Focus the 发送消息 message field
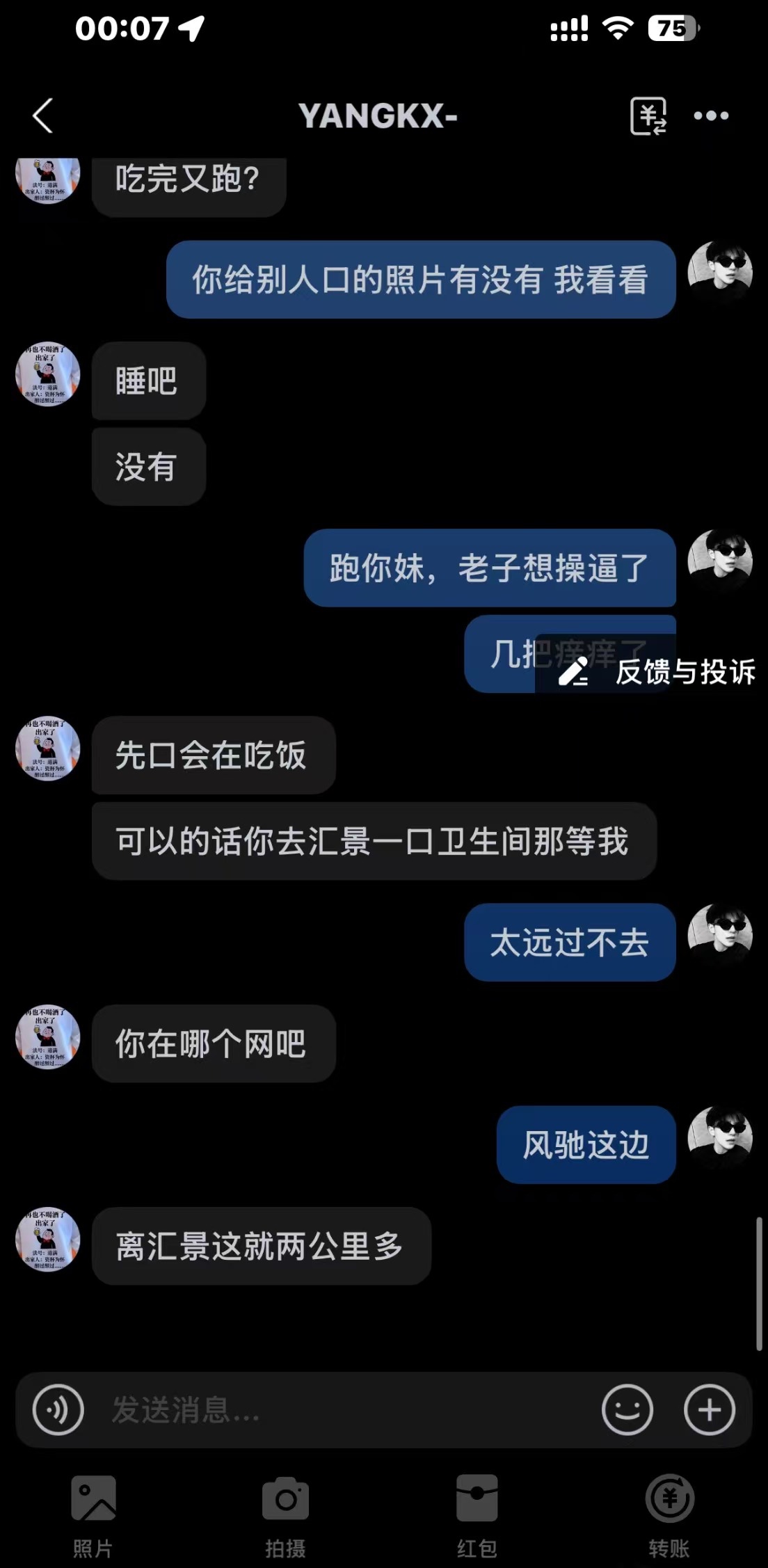This screenshot has width=768, height=1568. [348, 1410]
